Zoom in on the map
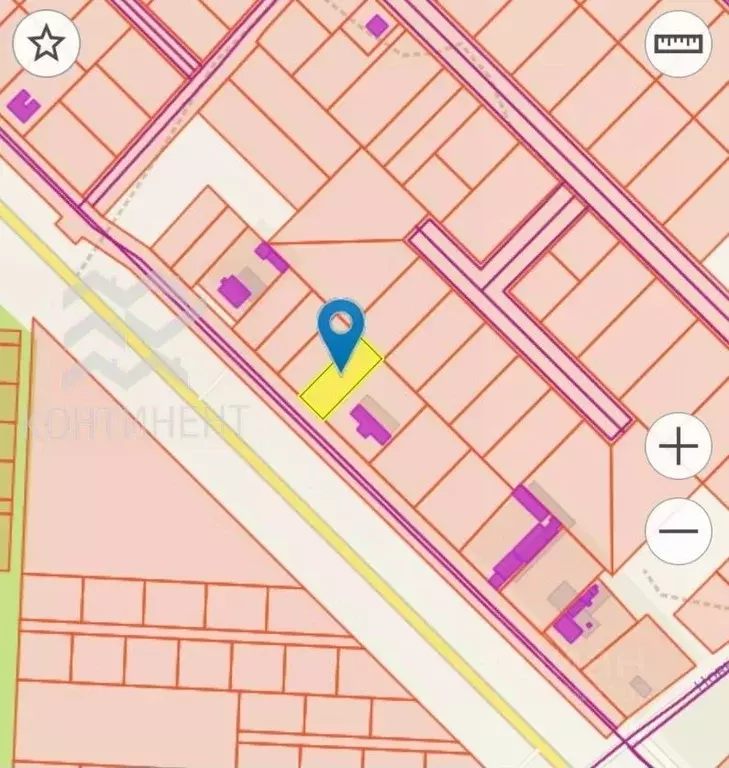This screenshot has width=729, height=768. click(x=679, y=446)
